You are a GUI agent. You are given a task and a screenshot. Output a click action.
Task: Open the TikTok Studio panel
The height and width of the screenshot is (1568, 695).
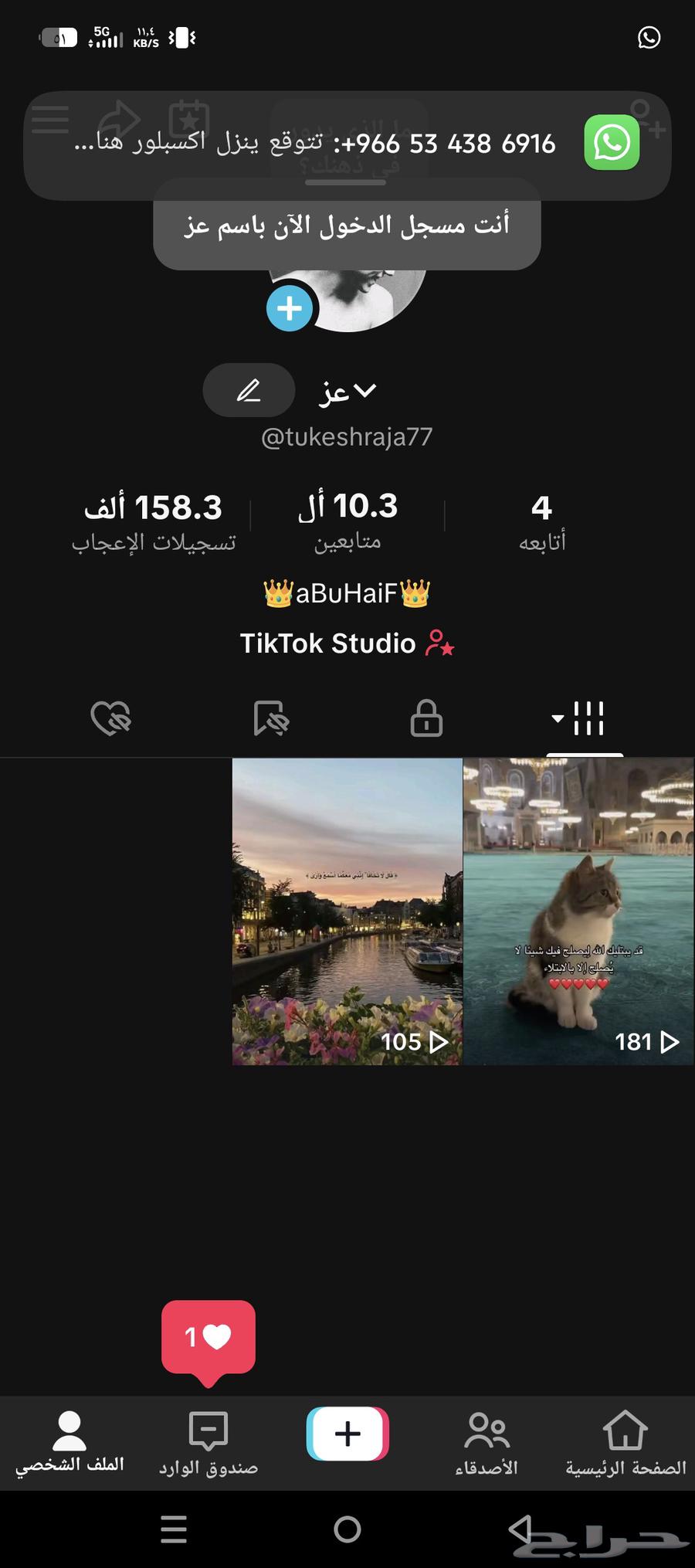[x=347, y=643]
